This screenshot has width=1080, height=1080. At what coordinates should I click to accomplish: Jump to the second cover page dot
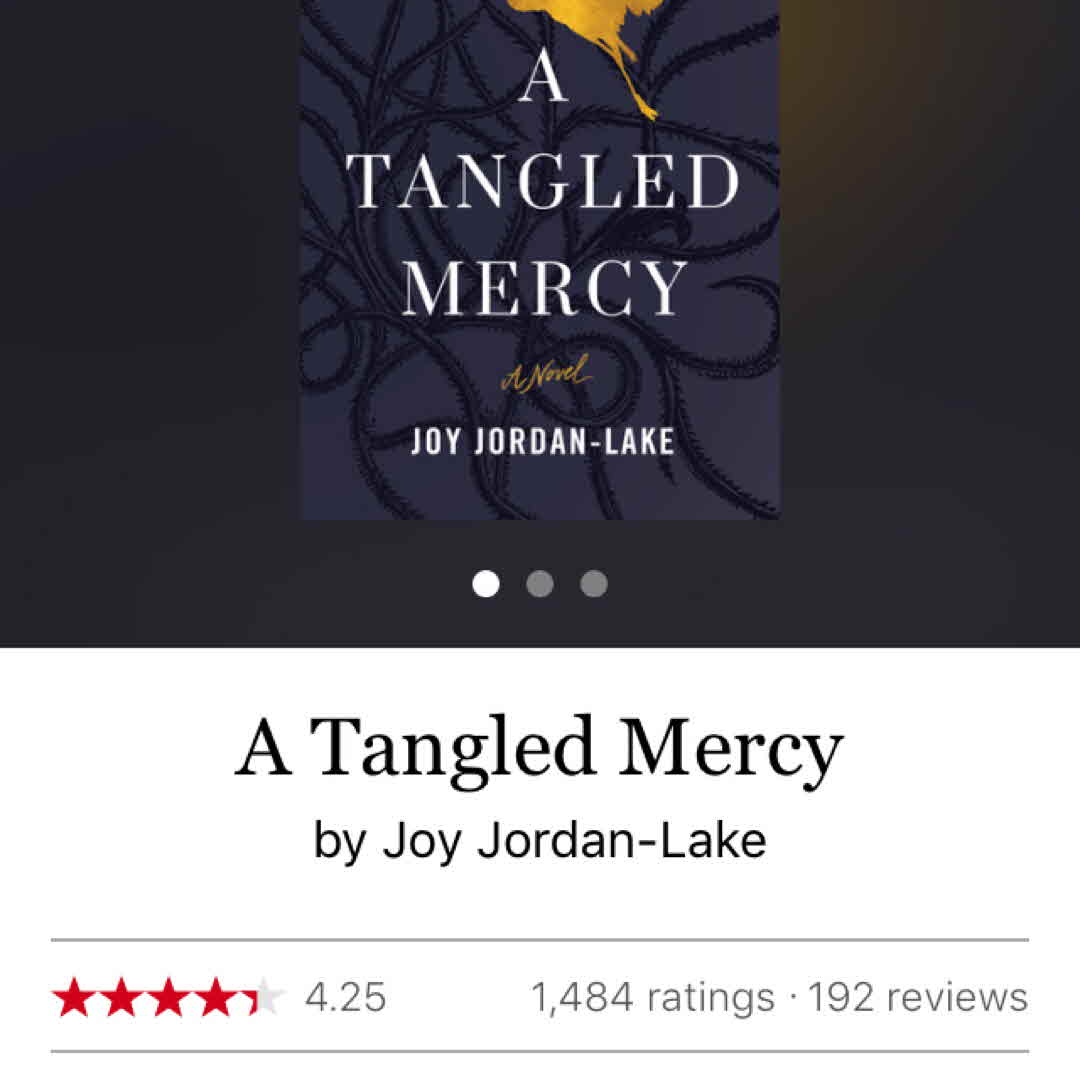coord(540,584)
